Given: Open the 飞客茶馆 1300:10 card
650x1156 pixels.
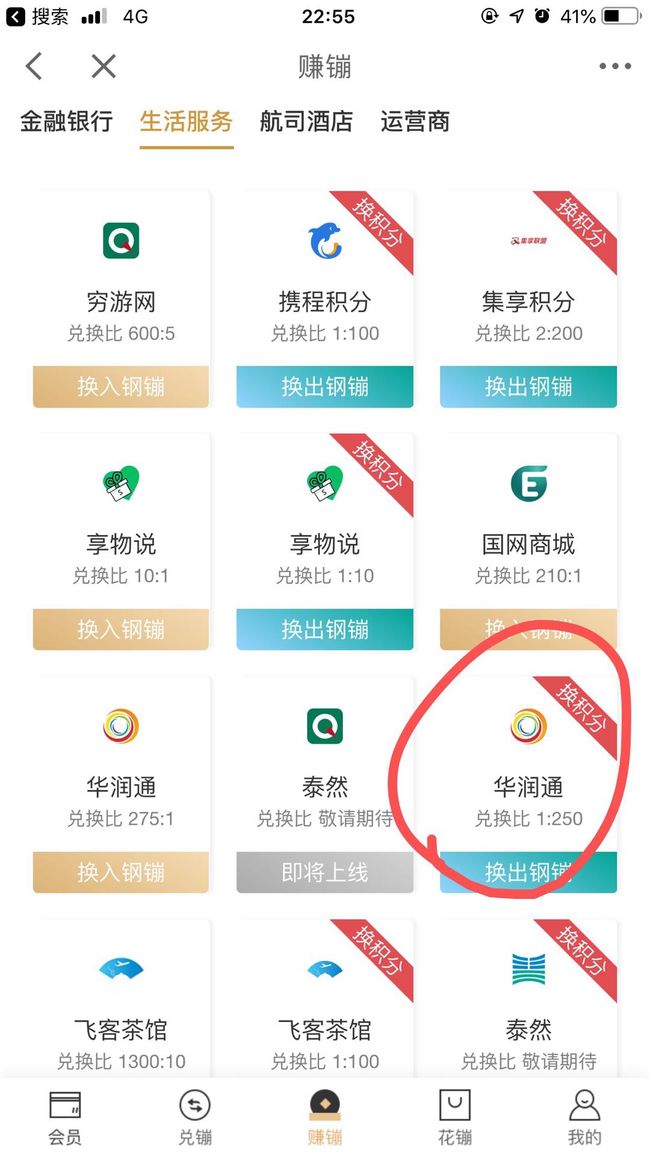Looking at the screenshot, I should coord(121,999).
